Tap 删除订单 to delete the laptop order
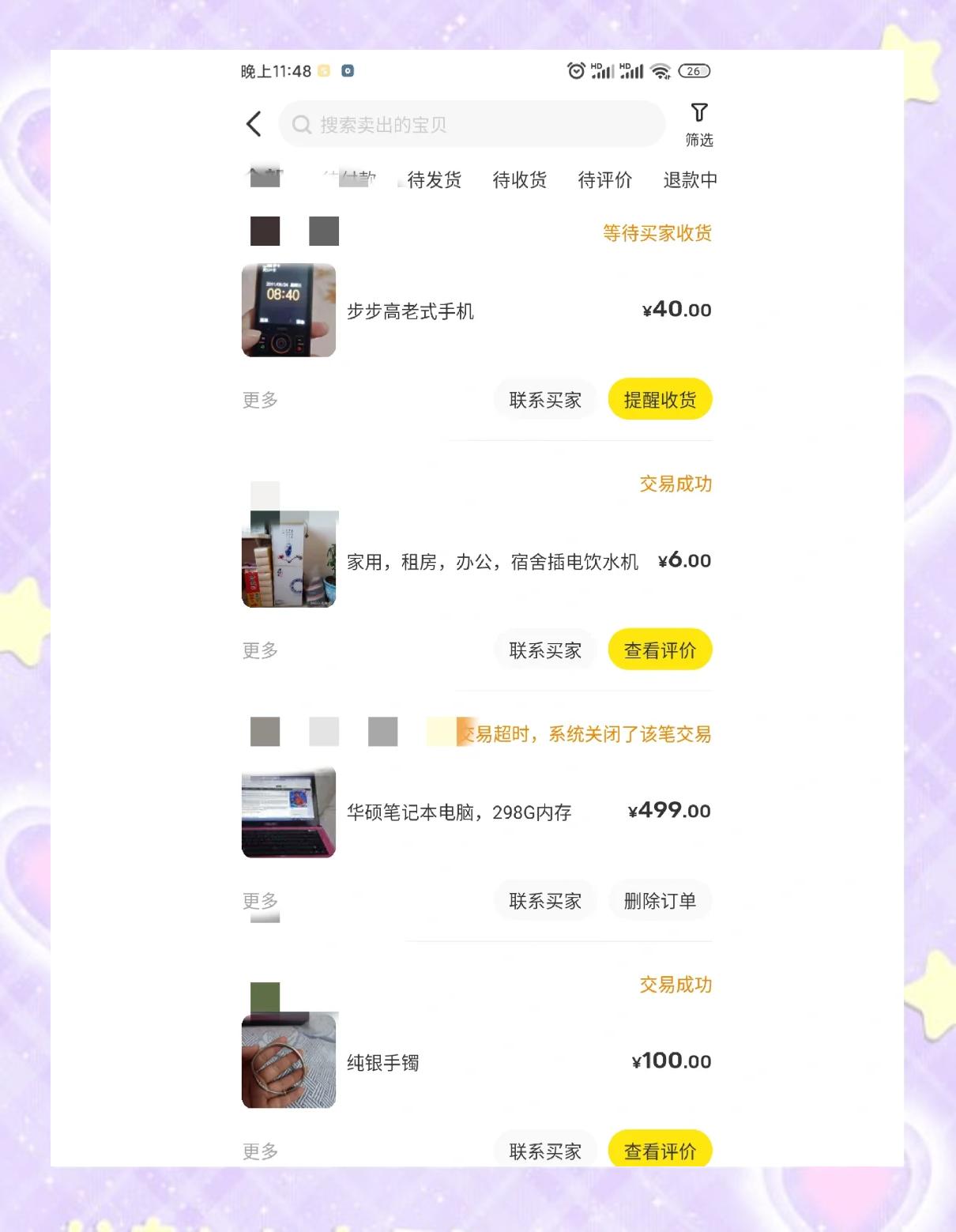956x1232 pixels. point(660,901)
